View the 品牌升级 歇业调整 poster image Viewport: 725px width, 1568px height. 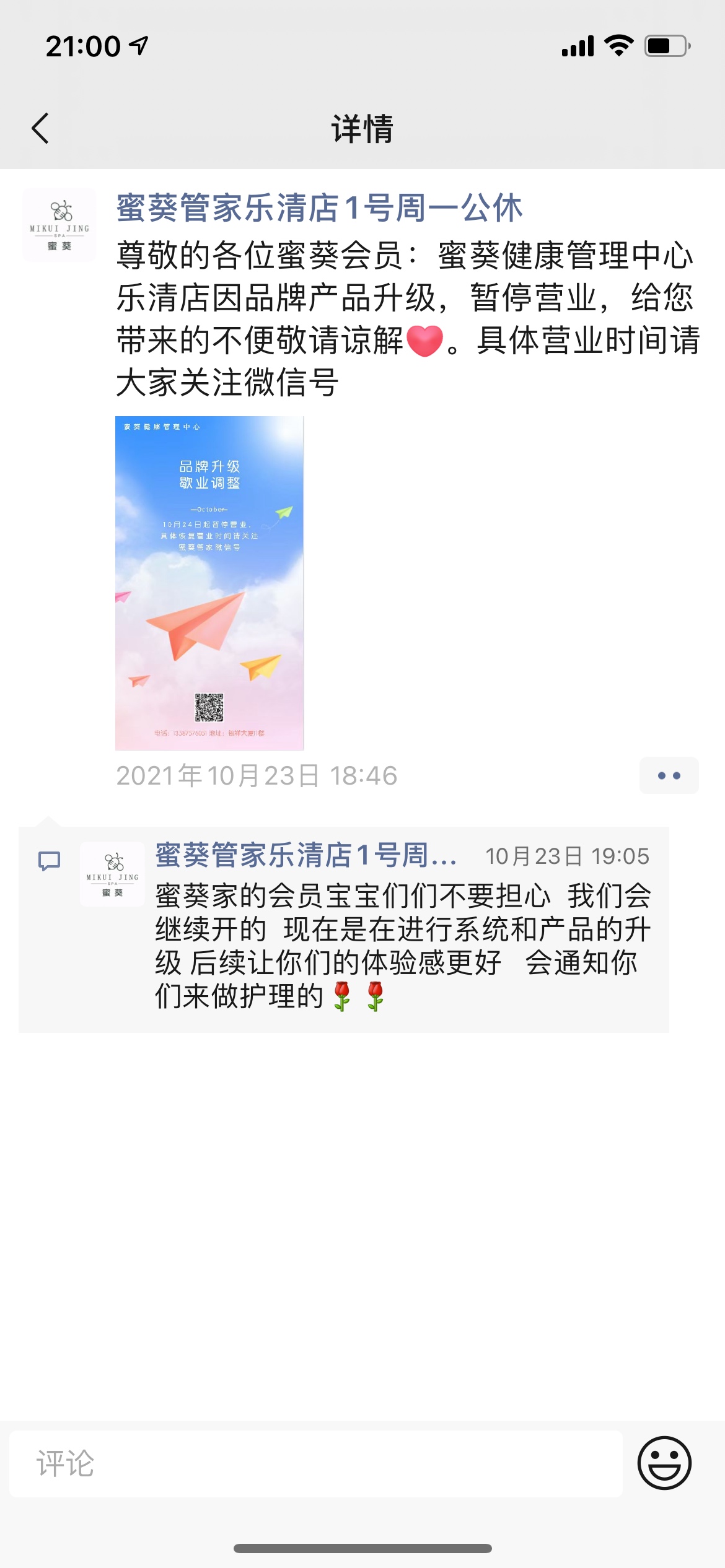(x=209, y=583)
